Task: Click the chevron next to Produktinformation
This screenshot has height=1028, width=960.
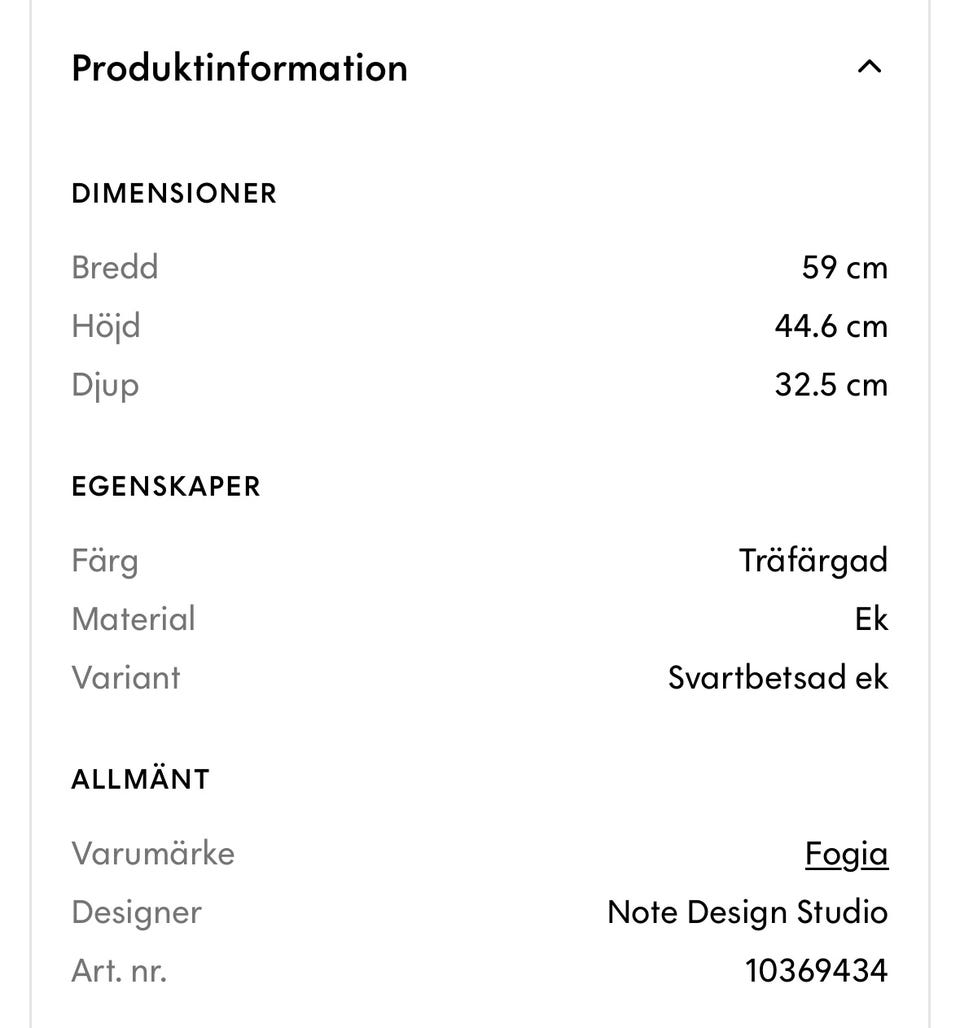Action: click(870, 67)
